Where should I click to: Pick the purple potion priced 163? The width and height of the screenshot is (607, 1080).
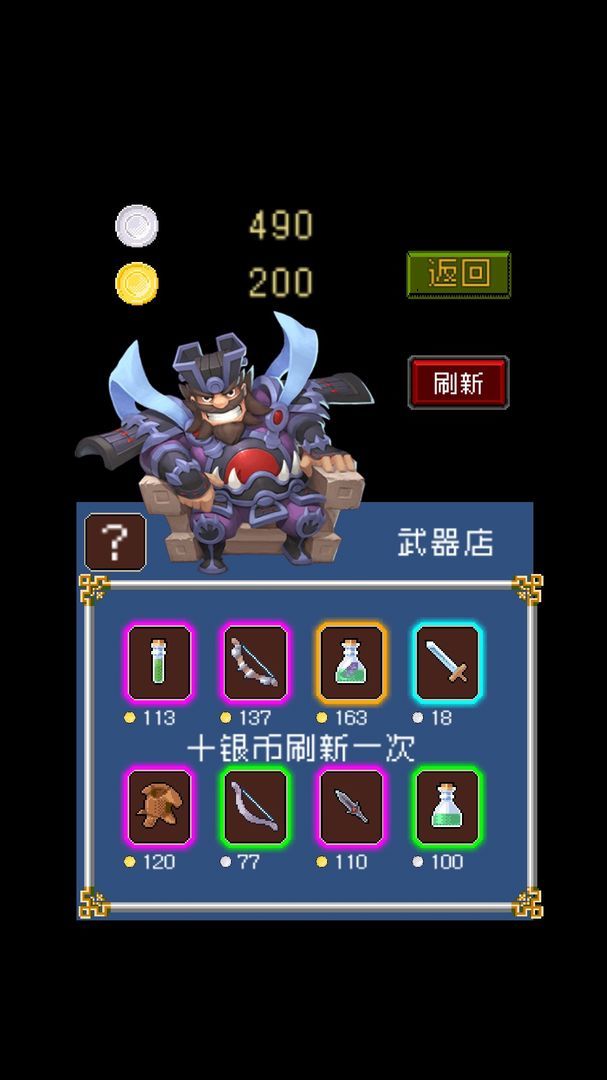coord(351,663)
